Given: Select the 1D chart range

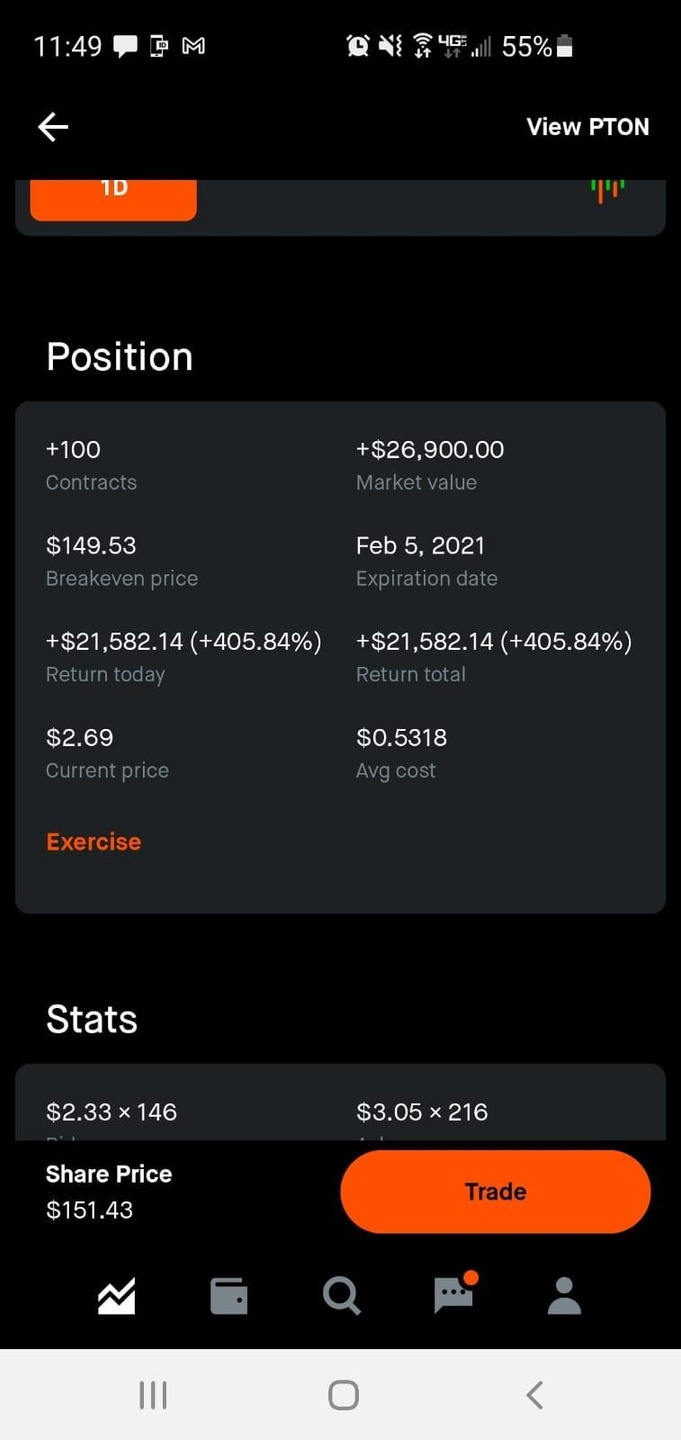Looking at the screenshot, I should tap(114, 195).
